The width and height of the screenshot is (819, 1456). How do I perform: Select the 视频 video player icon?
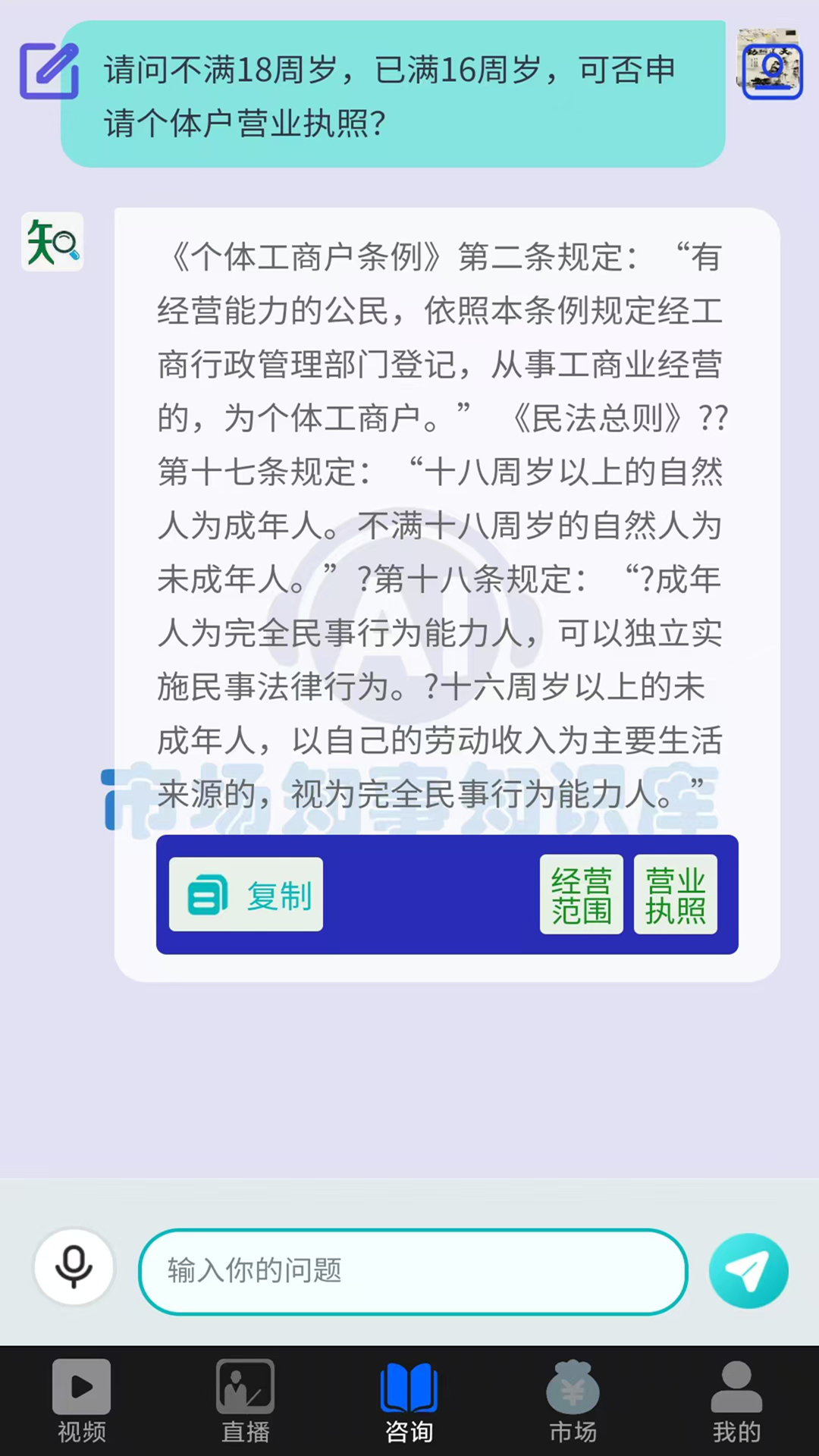[81, 1385]
